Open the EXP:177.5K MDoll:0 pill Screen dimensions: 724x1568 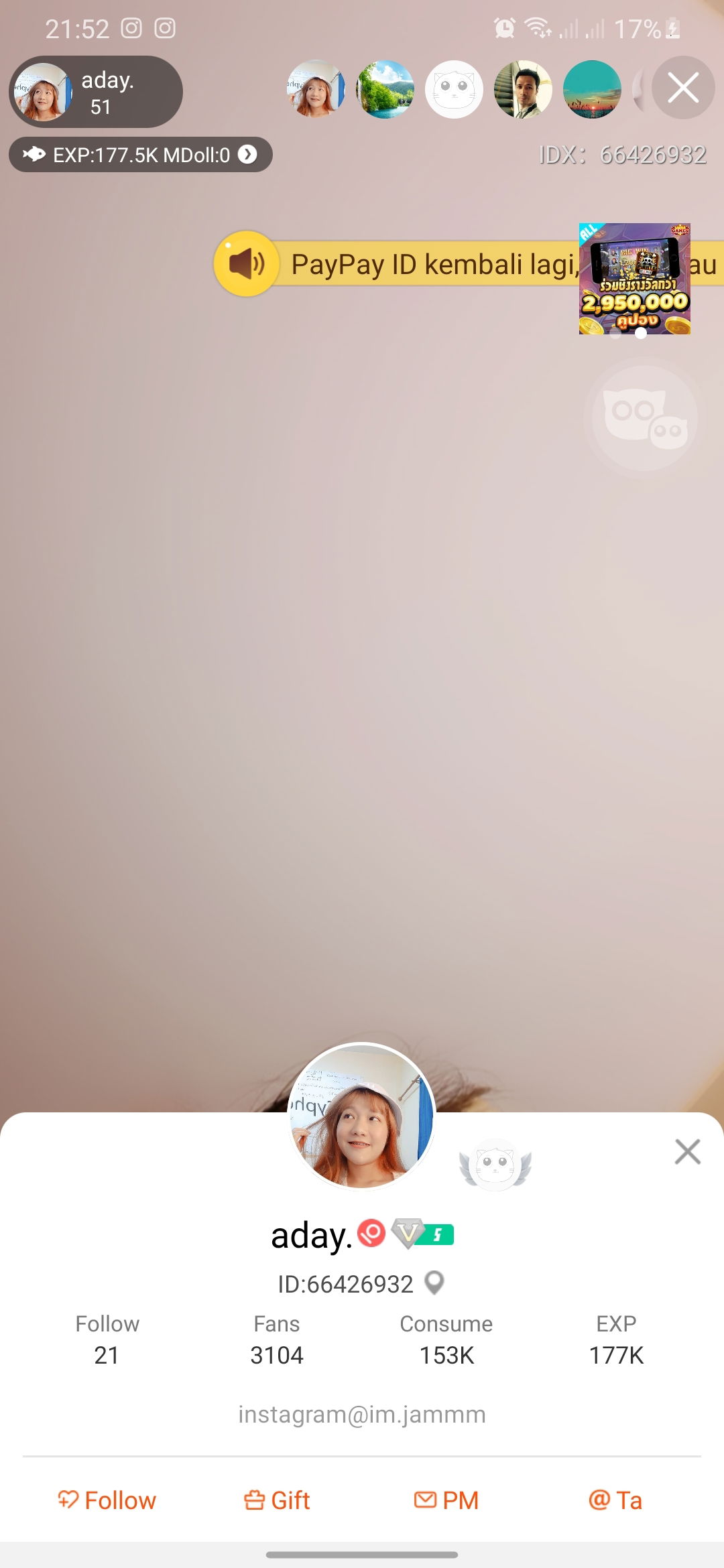[140, 155]
